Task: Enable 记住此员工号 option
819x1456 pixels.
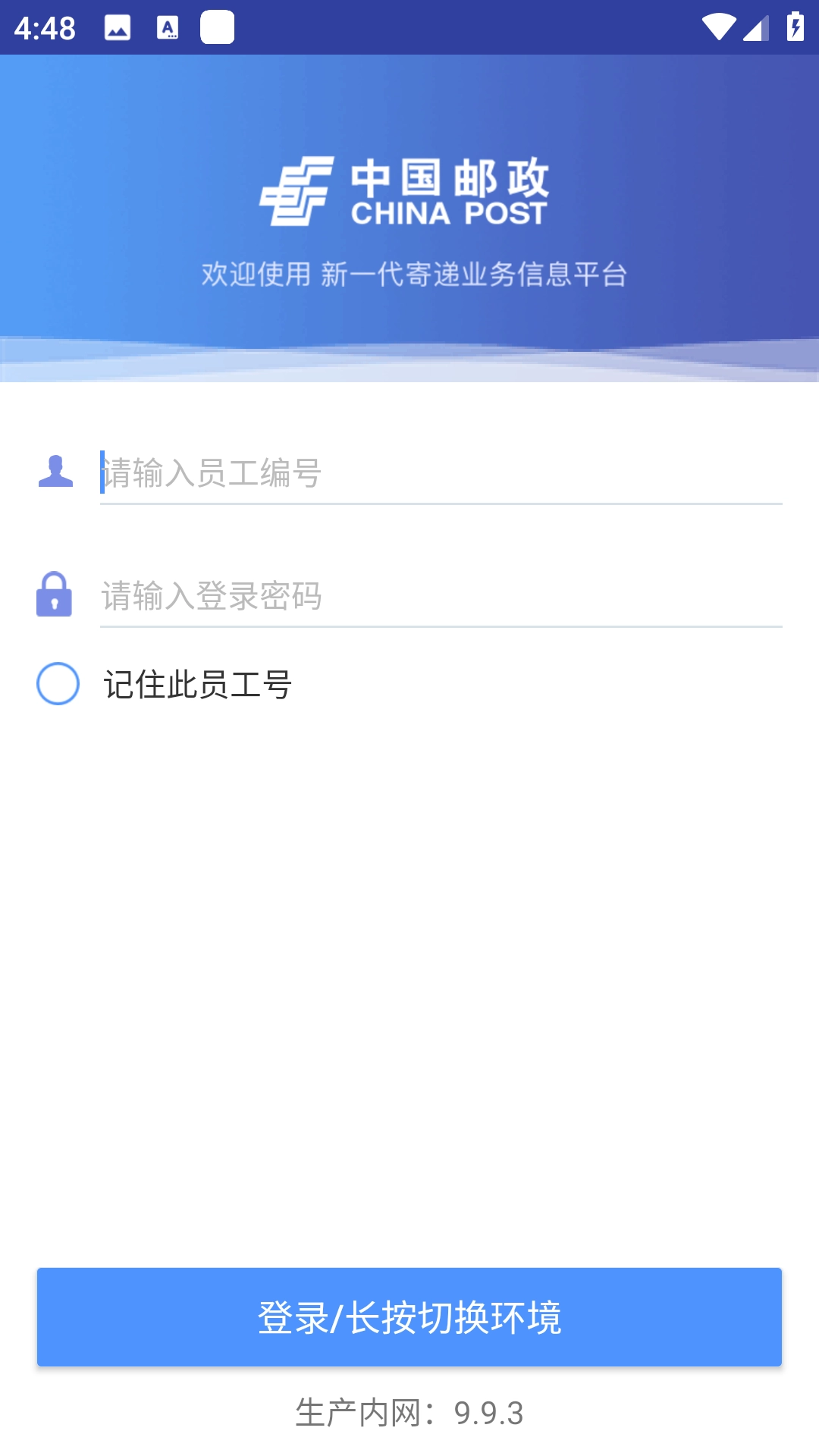Action: pyautogui.click(x=58, y=684)
